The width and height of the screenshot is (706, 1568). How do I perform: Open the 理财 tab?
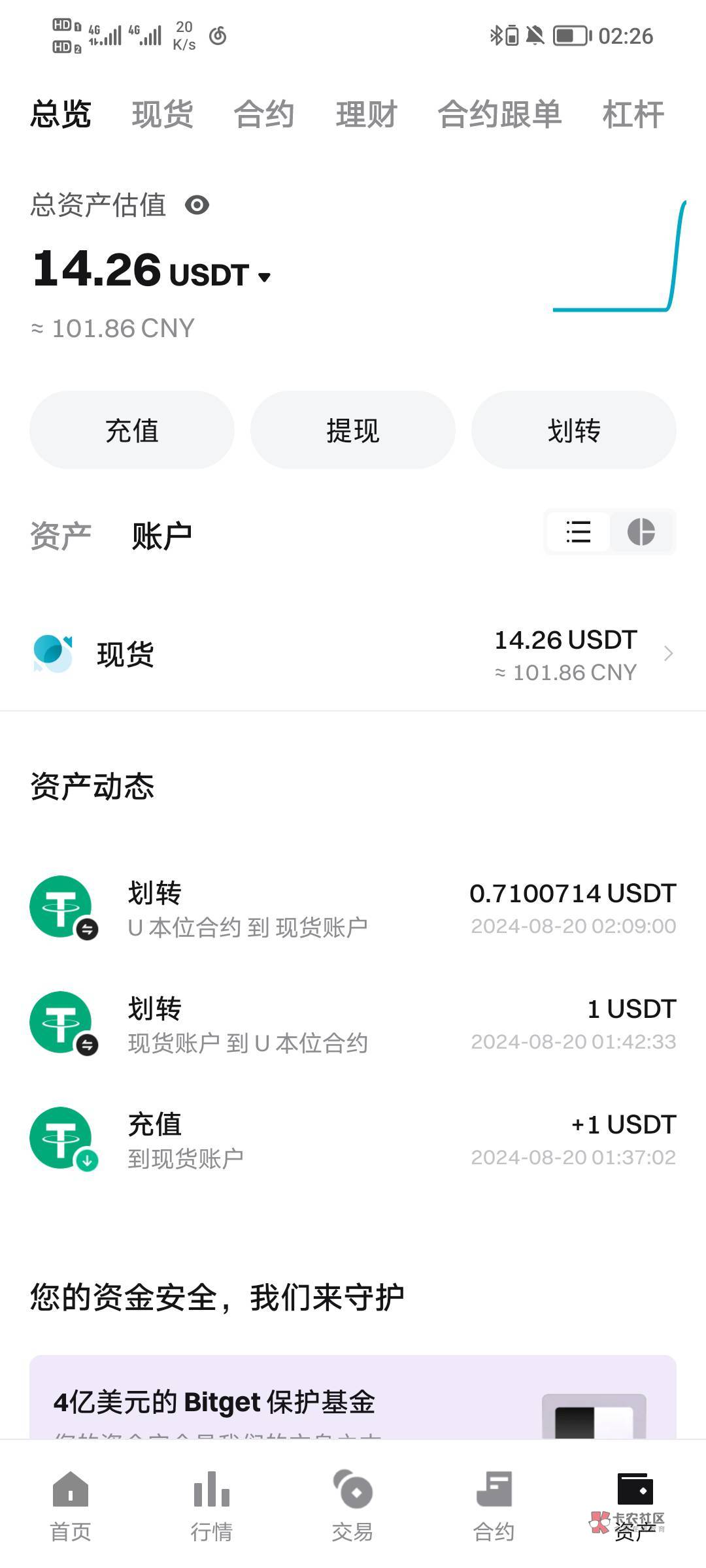pos(366,114)
